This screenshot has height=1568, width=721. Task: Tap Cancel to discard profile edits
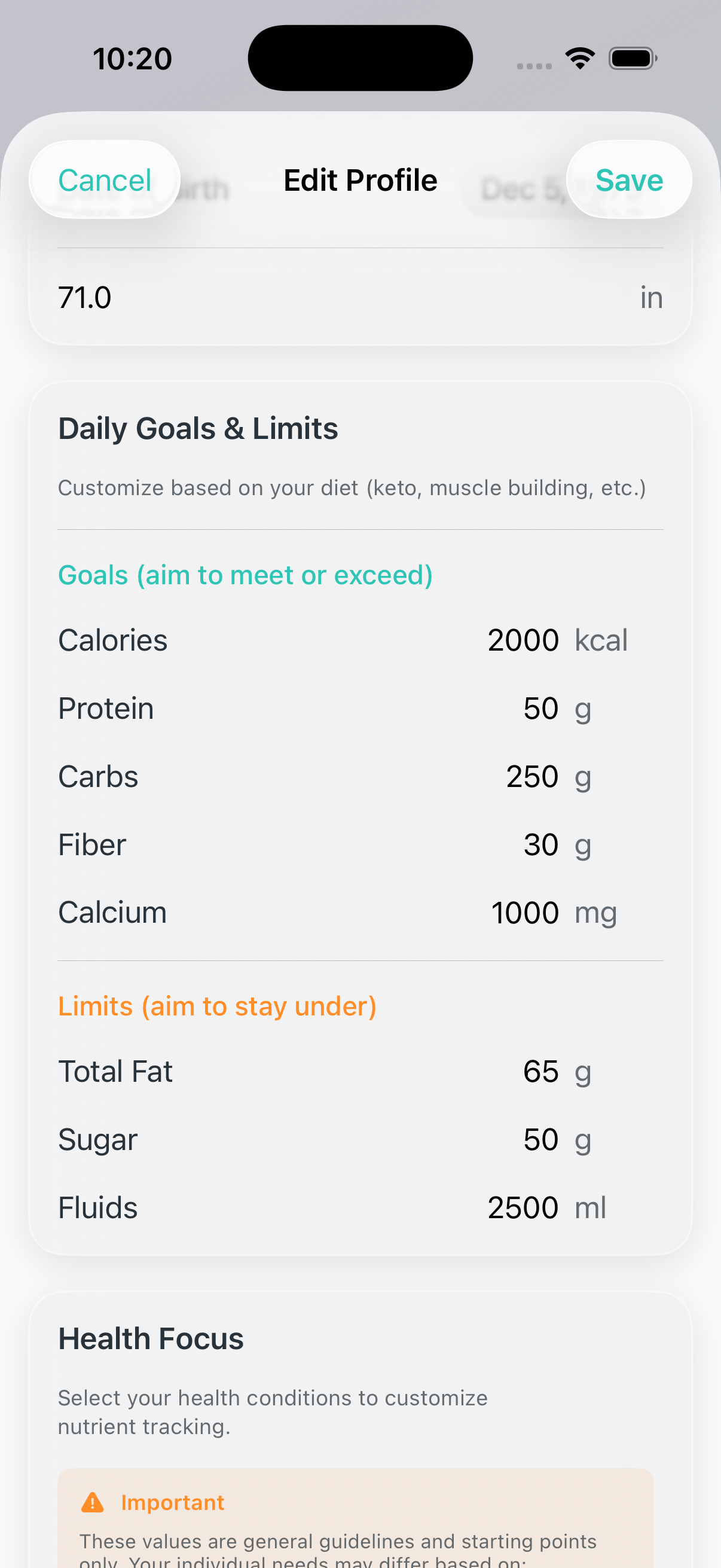click(x=104, y=179)
